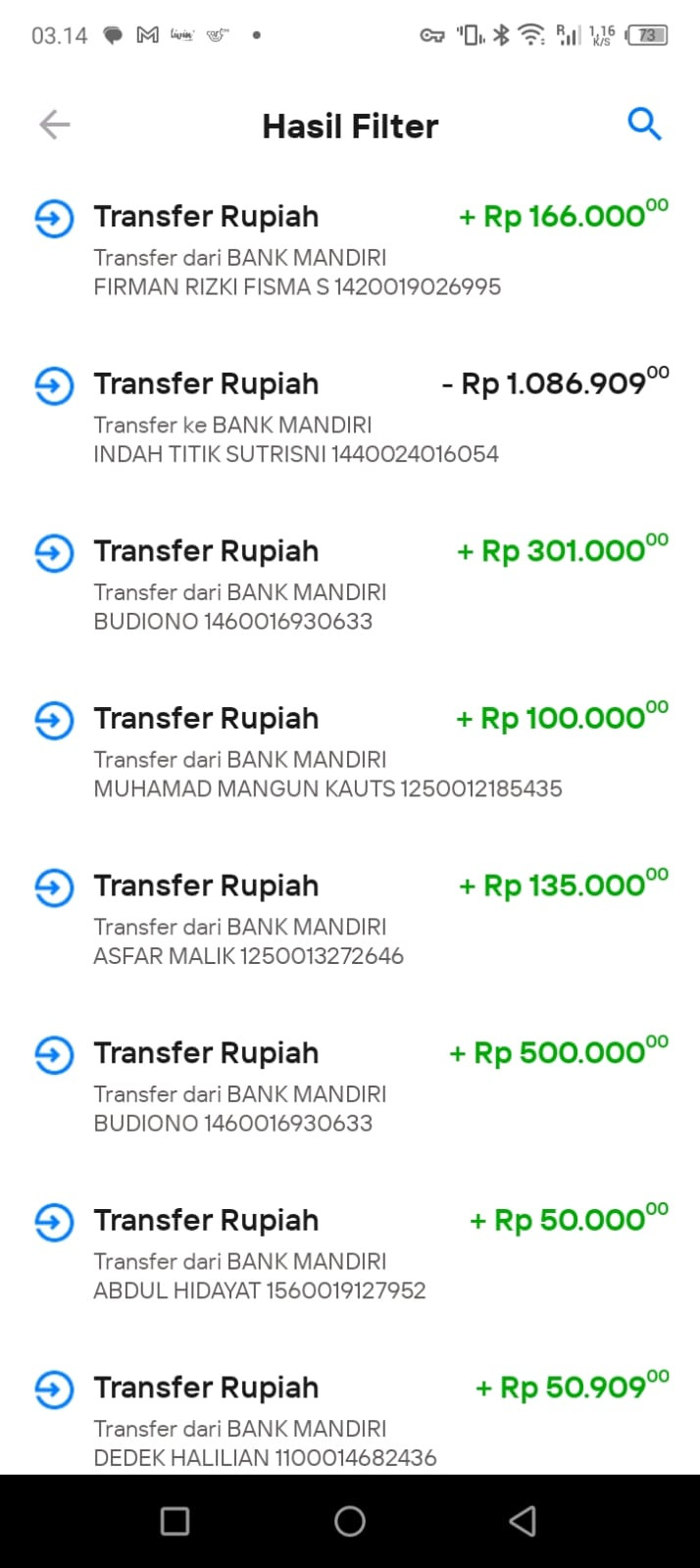Open transfer from ASFAR MALIK

pos(350,919)
